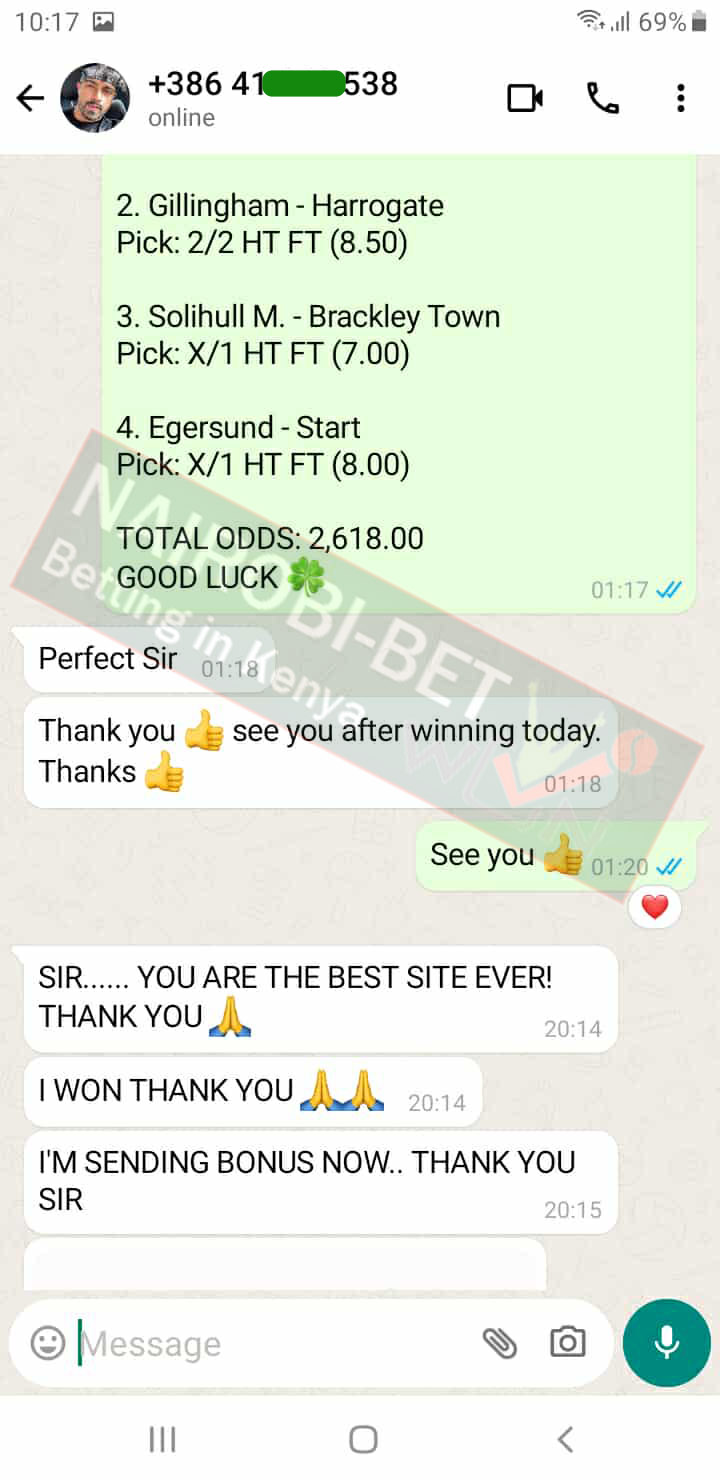The image size is (720, 1480).
Task: Attach a file using the paperclip
Action: [x=501, y=1344]
